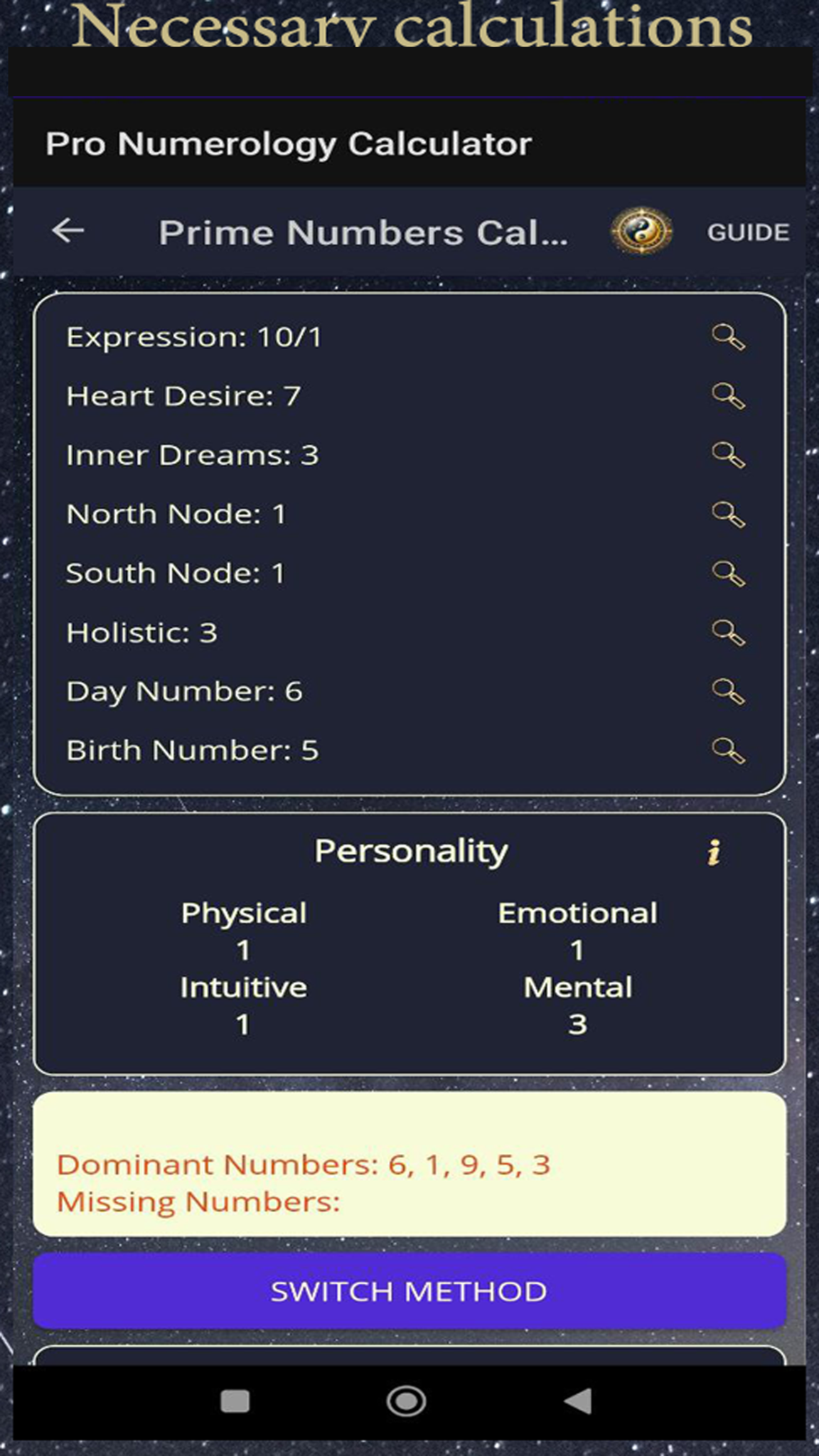Open Day Number details with magnifier
Image resolution: width=819 pixels, height=1456 pixels.
point(728,690)
